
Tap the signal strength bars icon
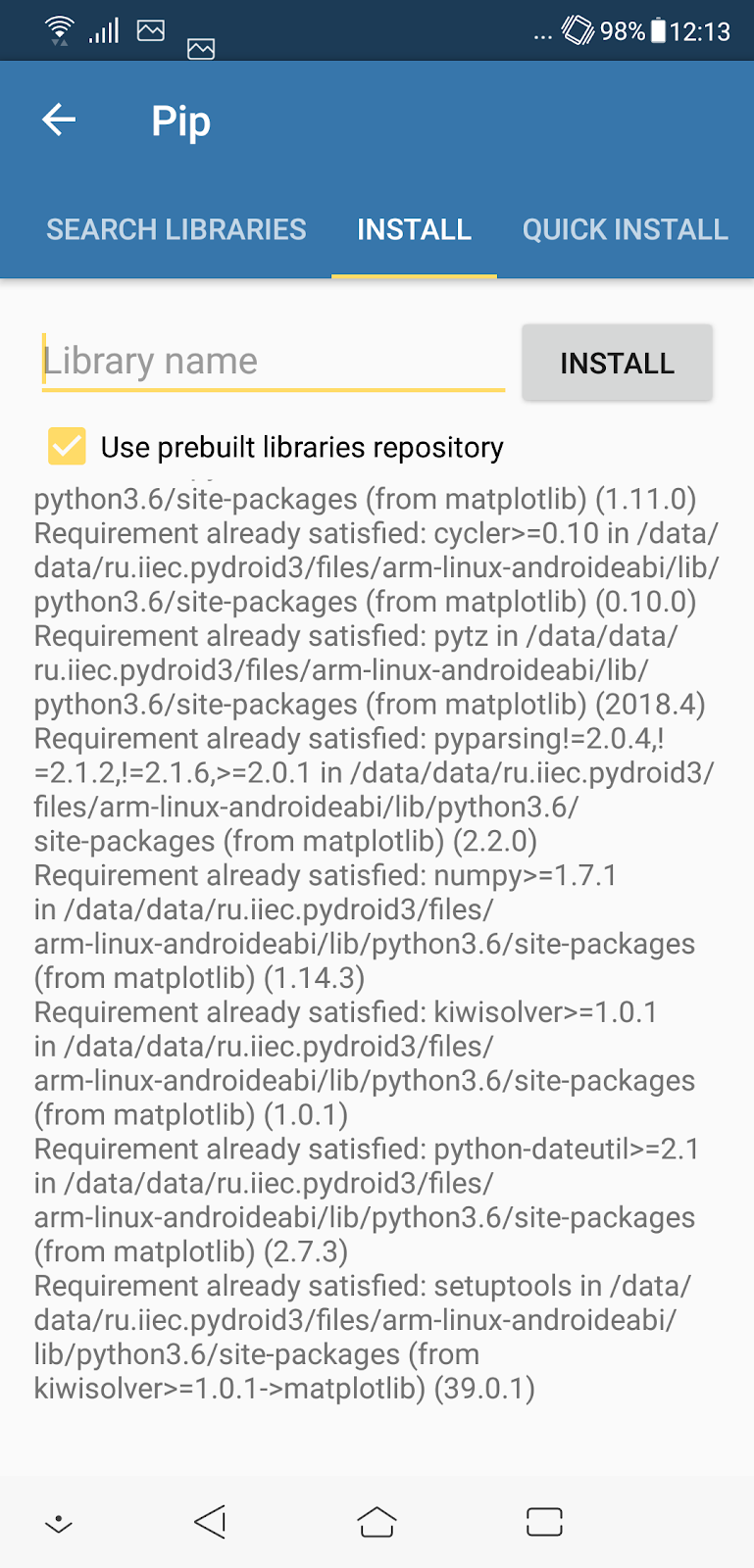pyautogui.click(x=103, y=29)
